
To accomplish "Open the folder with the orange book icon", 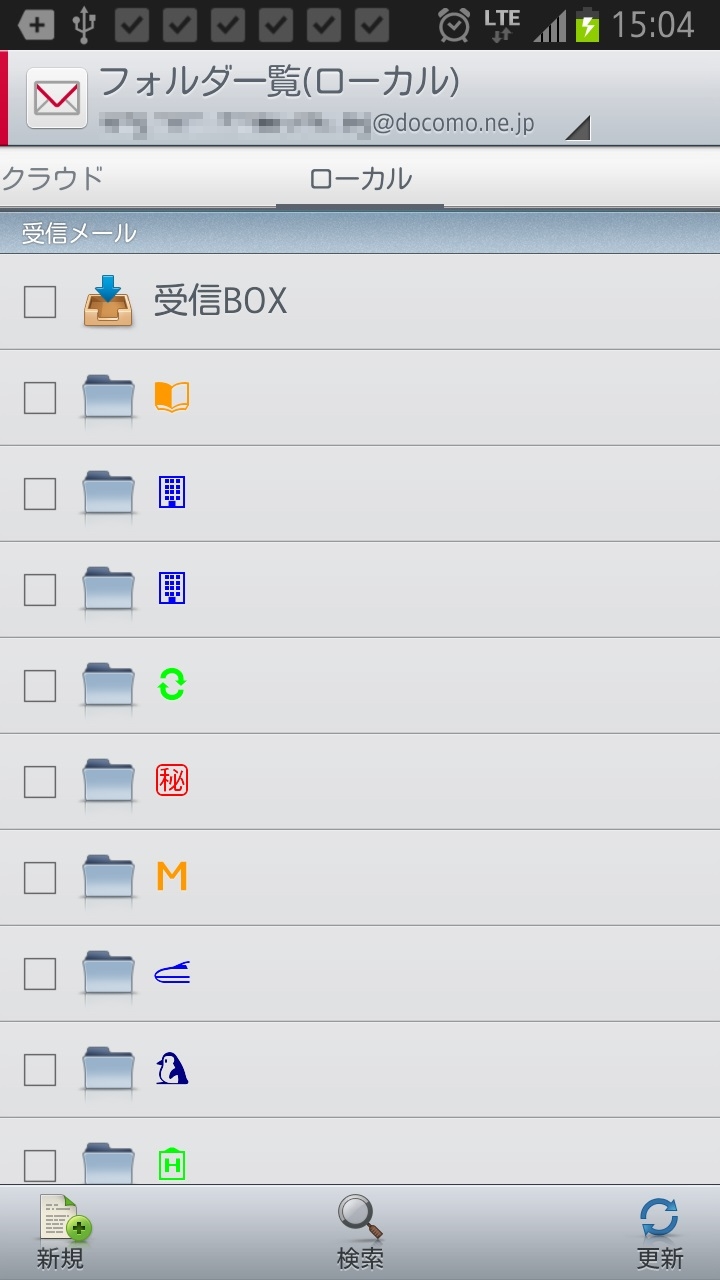I will point(360,397).
